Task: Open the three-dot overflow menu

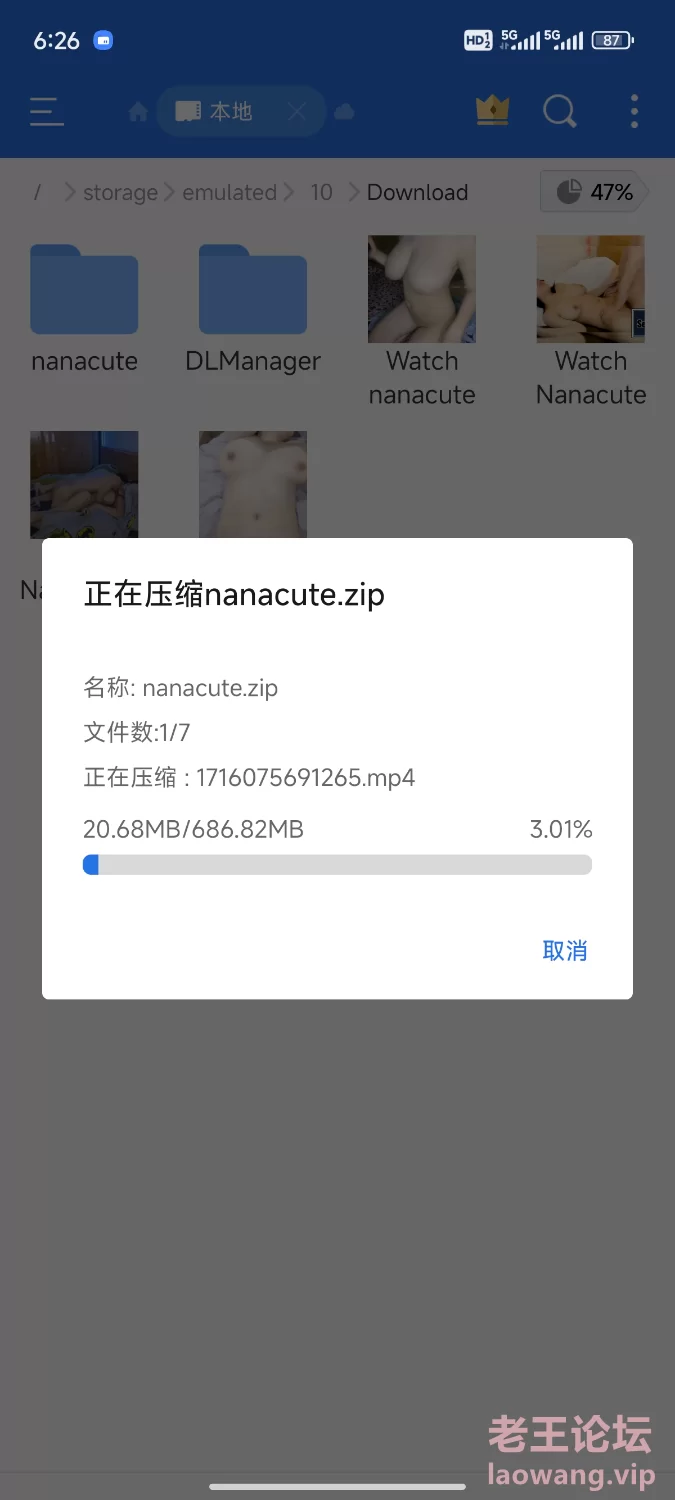Action: click(x=634, y=111)
